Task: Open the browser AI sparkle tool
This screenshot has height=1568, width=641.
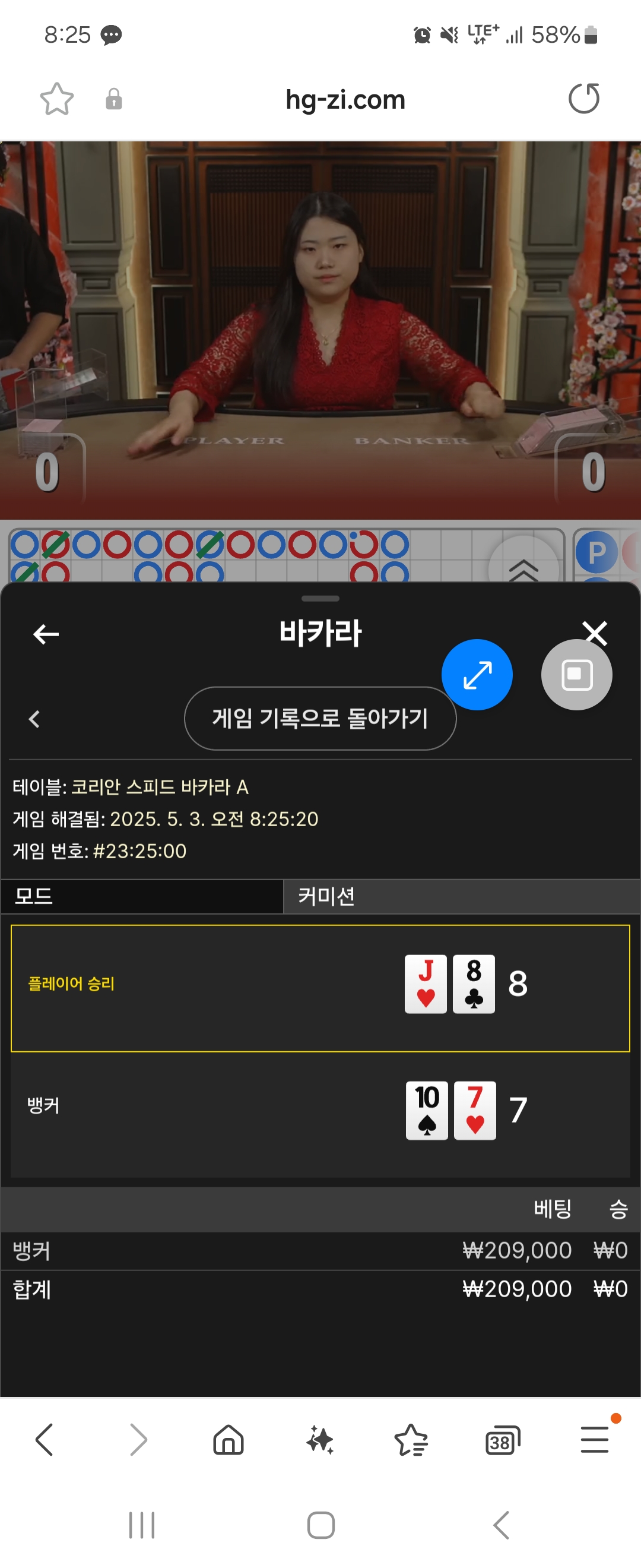Action: (x=320, y=1440)
